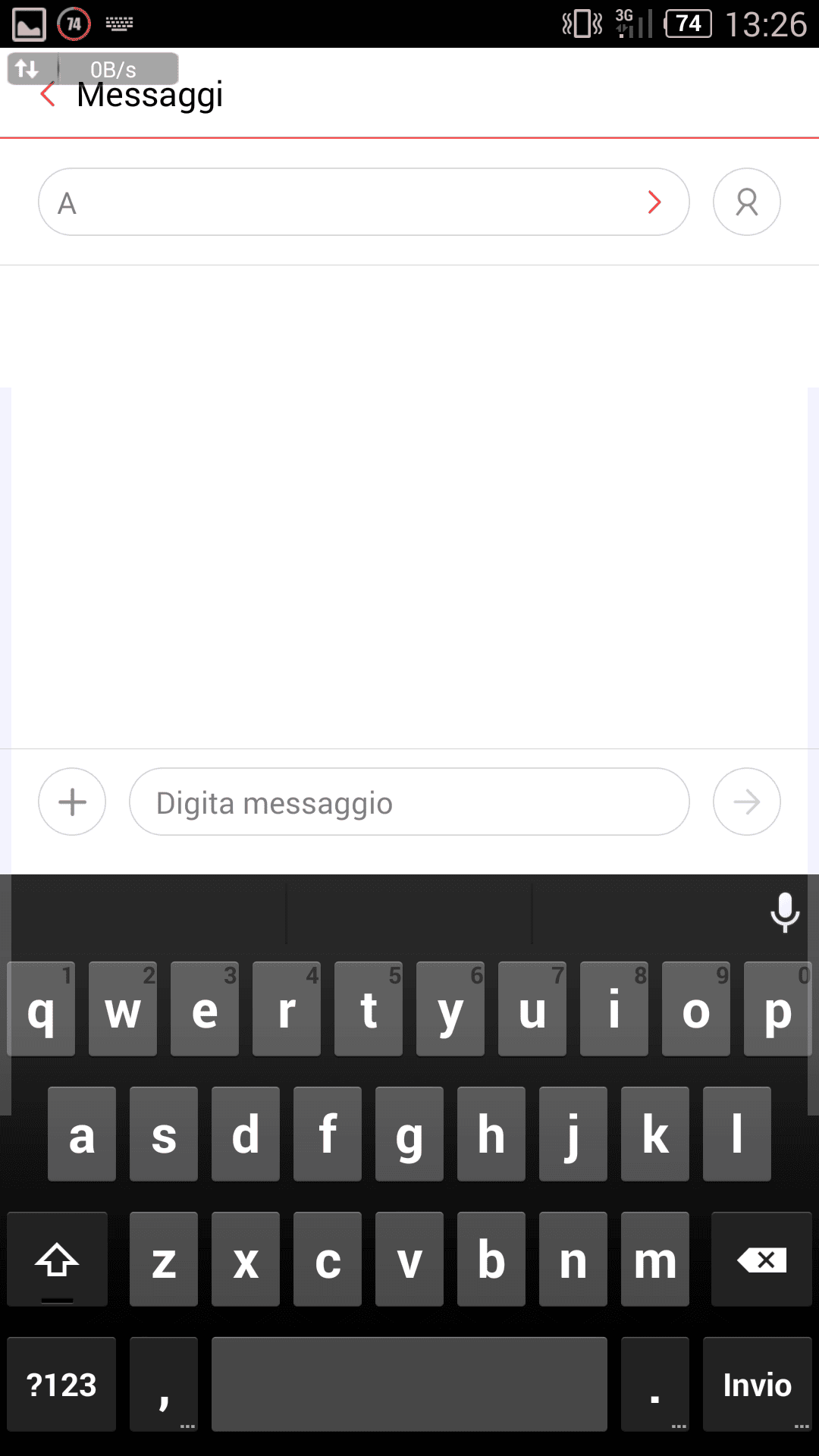Image resolution: width=819 pixels, height=1456 pixels.
Task: Open contact picker person icon
Action: (x=746, y=202)
